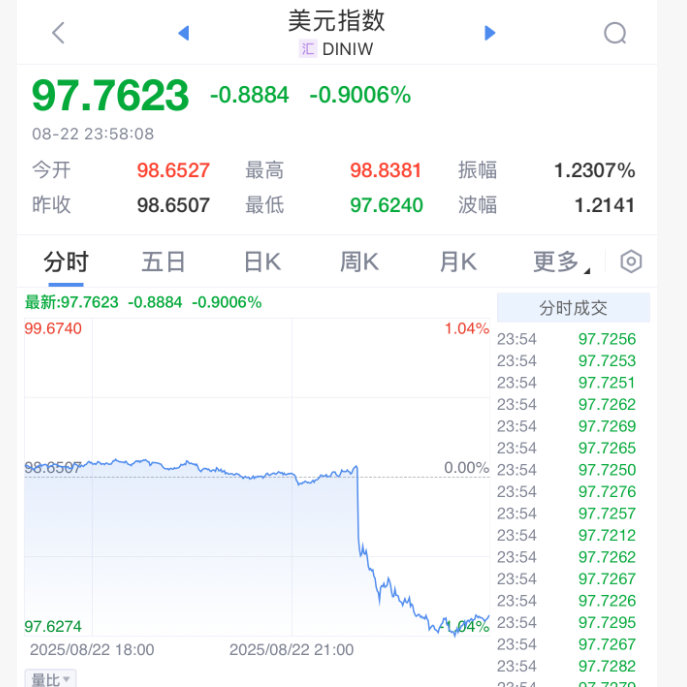The height and width of the screenshot is (687, 687).
Task: Switch to the 周K chart tab
Action: 359,262
